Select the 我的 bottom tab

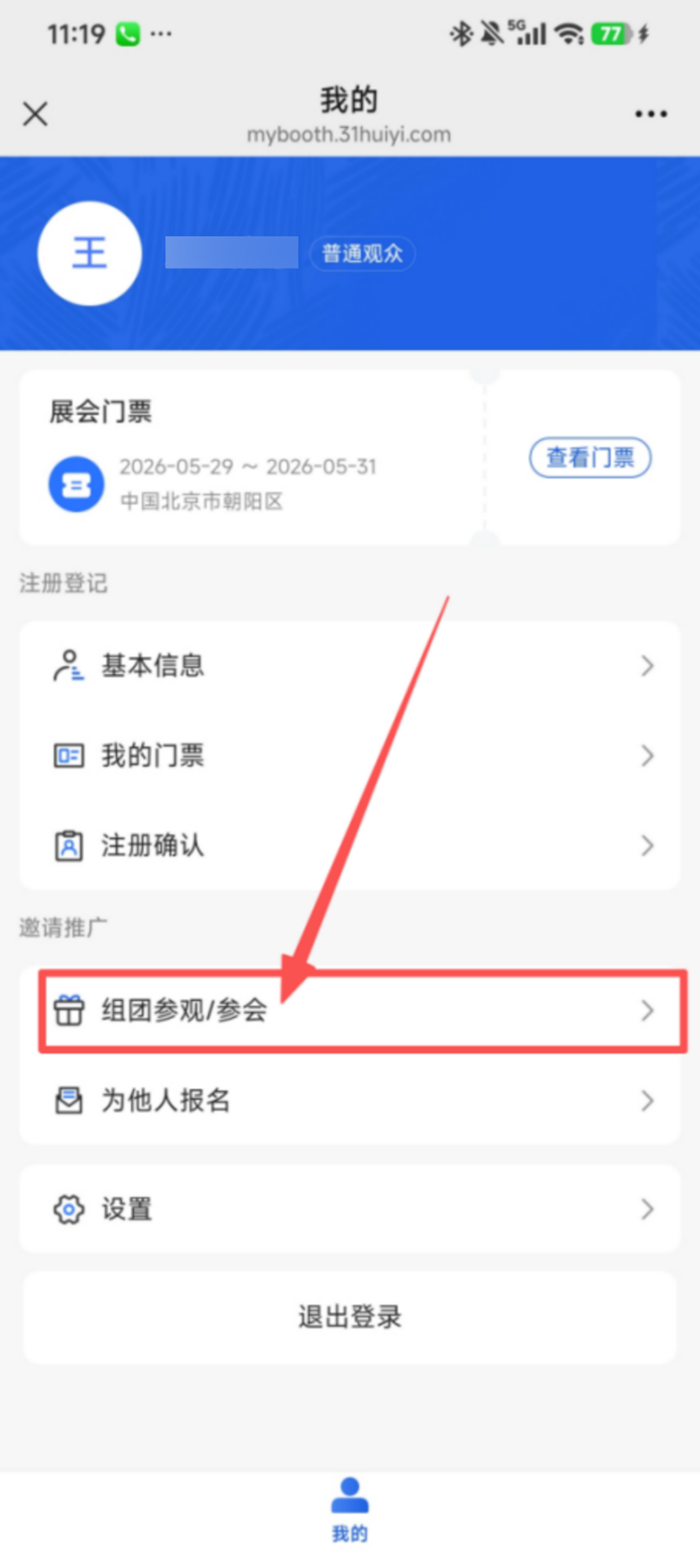tap(350, 1508)
